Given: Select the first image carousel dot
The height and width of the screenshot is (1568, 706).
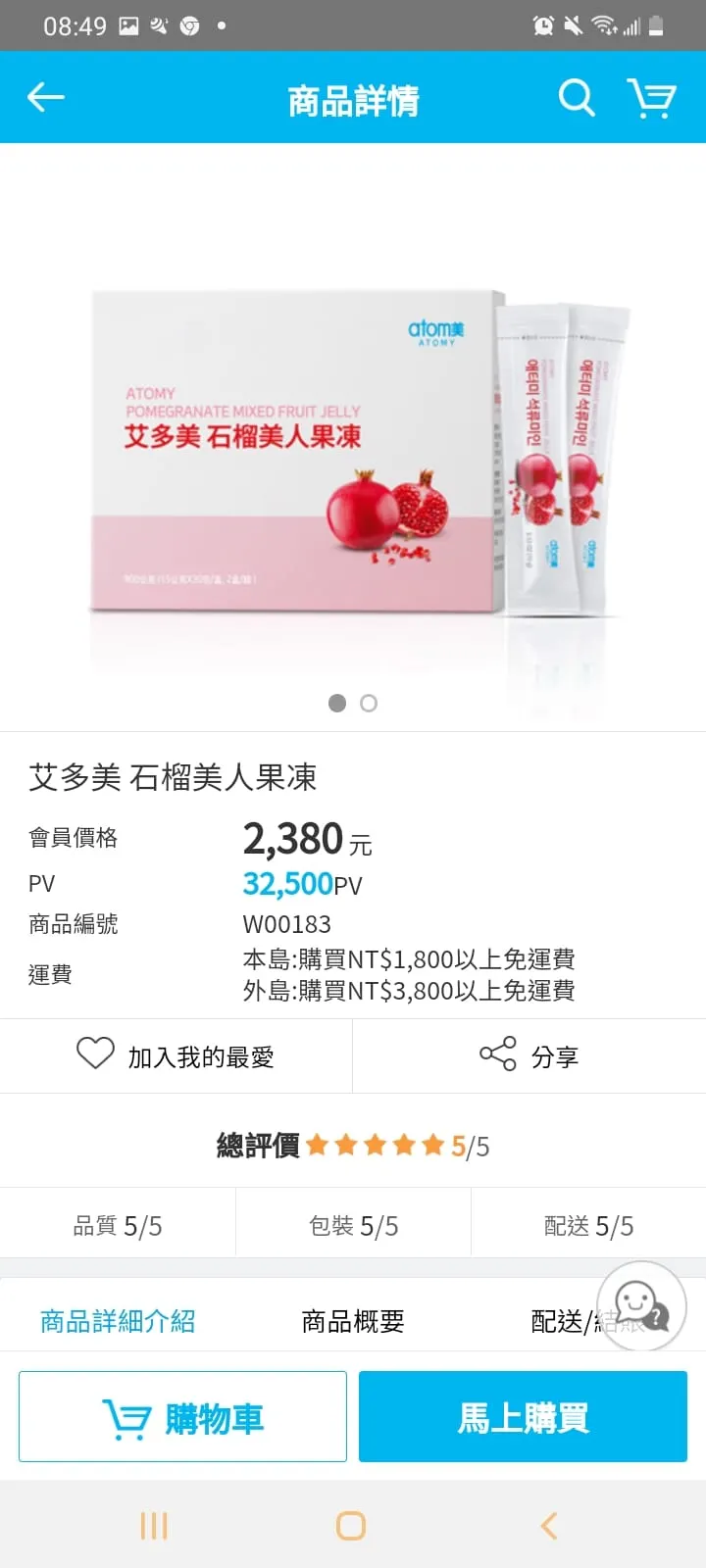Looking at the screenshot, I should pos(337,704).
